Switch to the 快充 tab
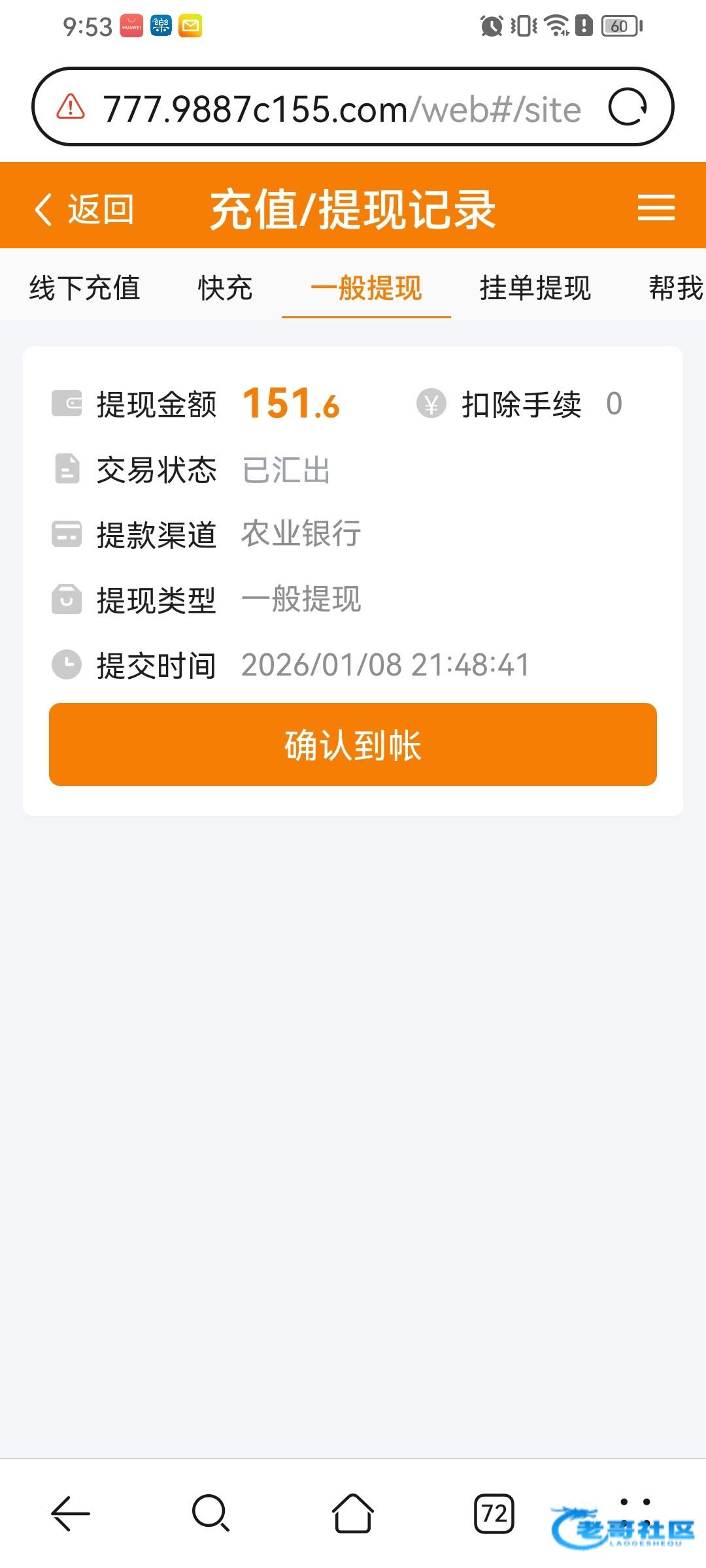Viewport: 706px width, 1568px height. pyautogui.click(x=225, y=287)
